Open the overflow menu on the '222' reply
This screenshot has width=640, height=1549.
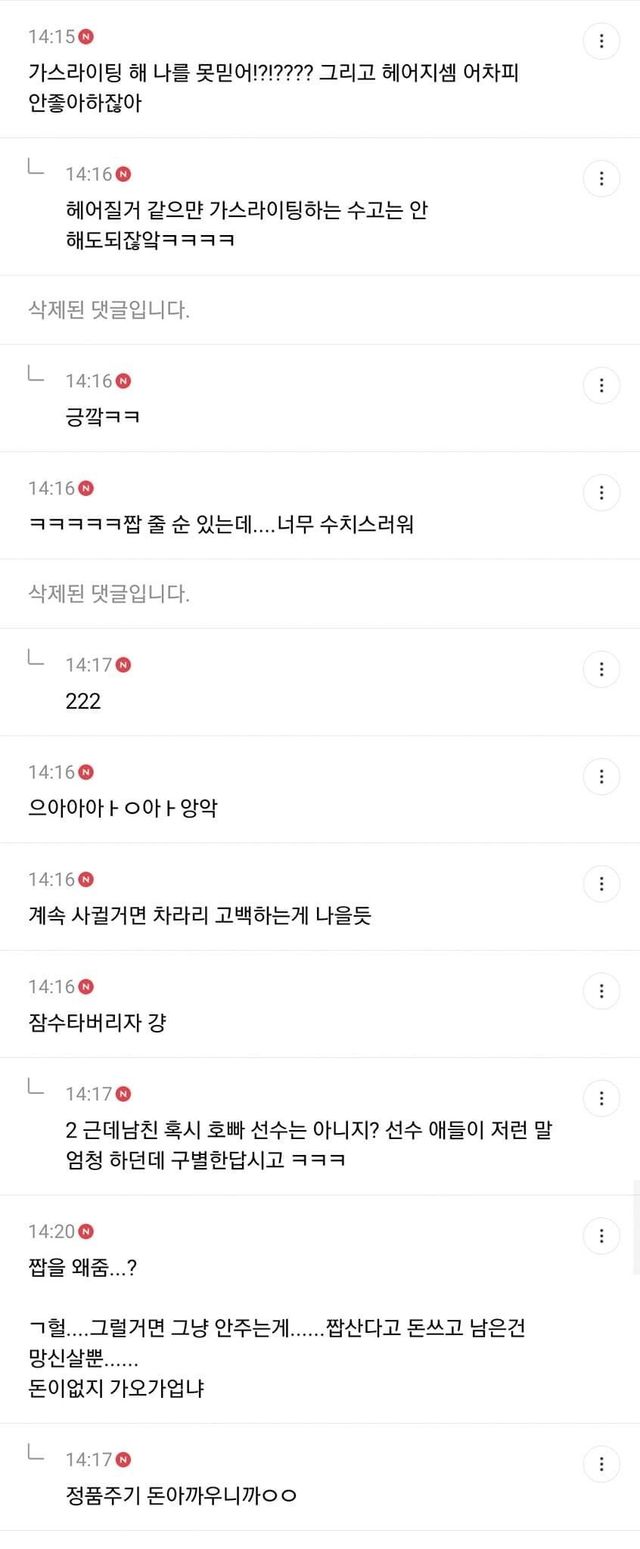click(601, 669)
